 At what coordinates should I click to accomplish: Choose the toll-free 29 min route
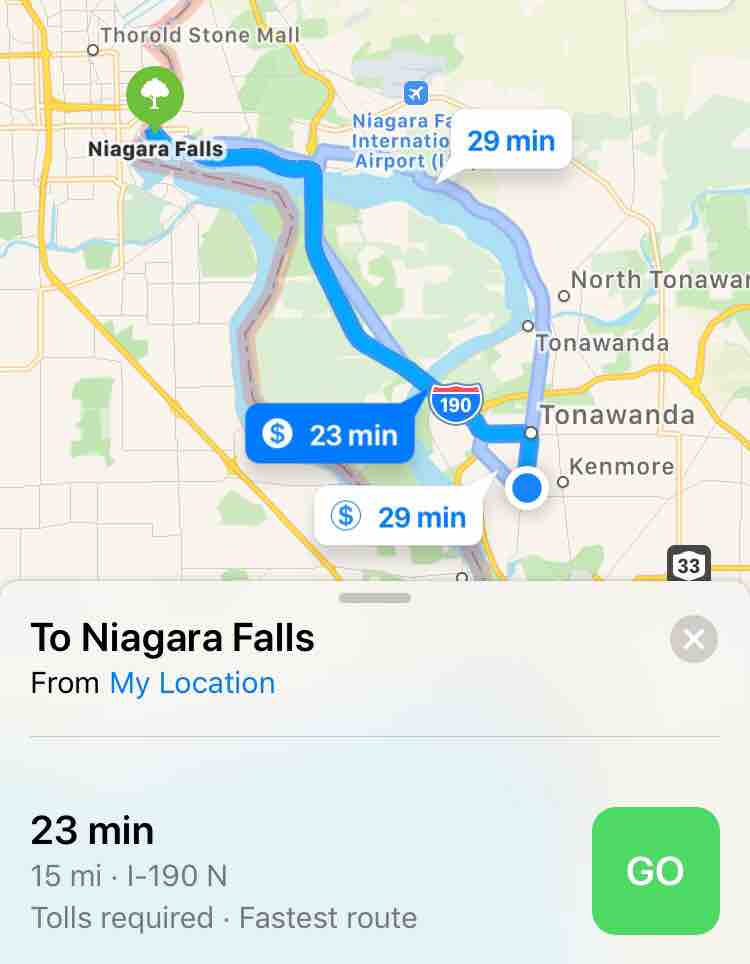(511, 140)
